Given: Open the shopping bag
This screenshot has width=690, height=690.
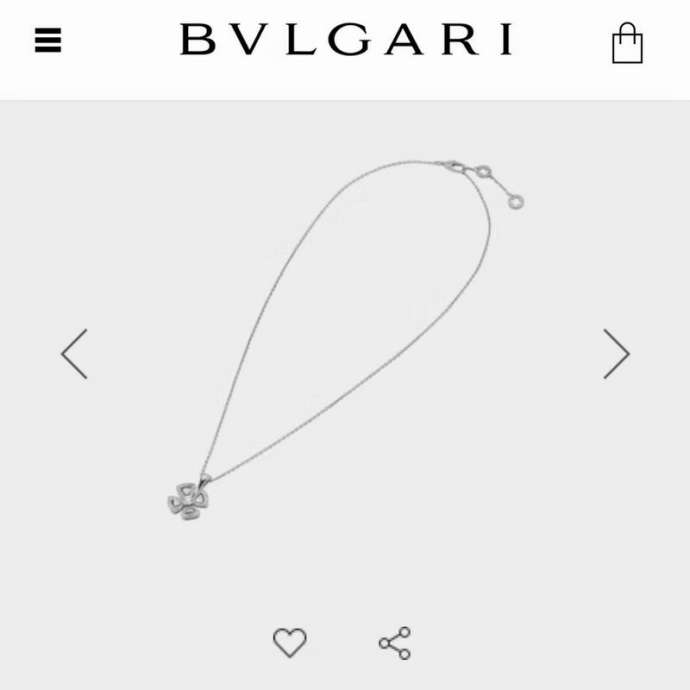Looking at the screenshot, I should click(627, 44).
